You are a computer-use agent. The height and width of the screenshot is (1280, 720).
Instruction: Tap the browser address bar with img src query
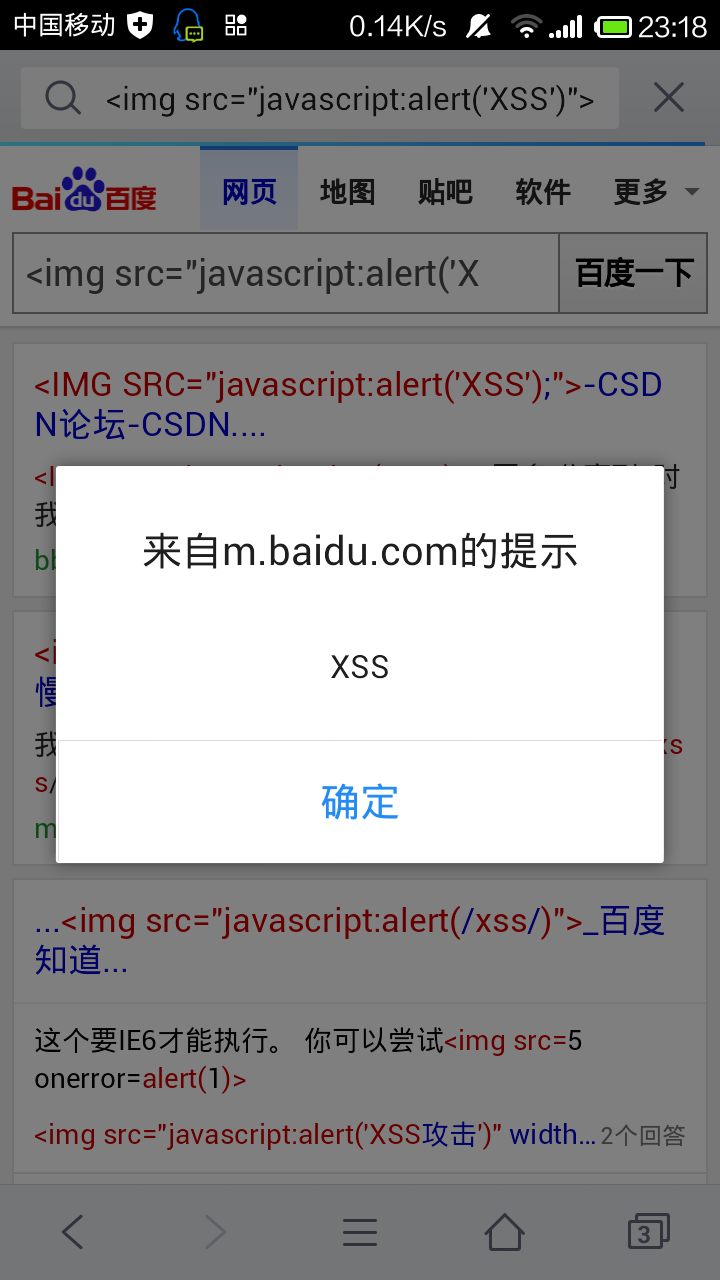[320, 99]
